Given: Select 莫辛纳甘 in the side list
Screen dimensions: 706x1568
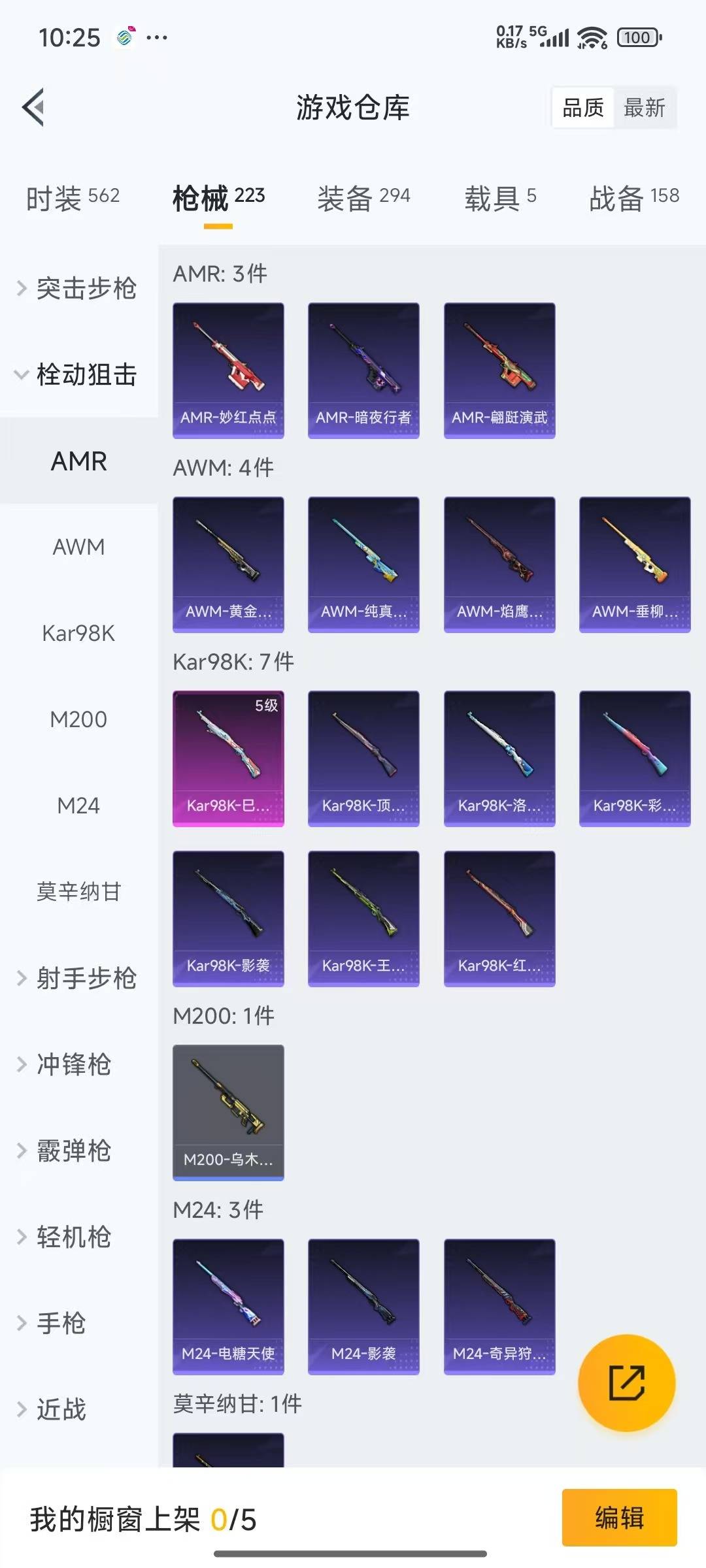Looking at the screenshot, I should pyautogui.click(x=78, y=891).
